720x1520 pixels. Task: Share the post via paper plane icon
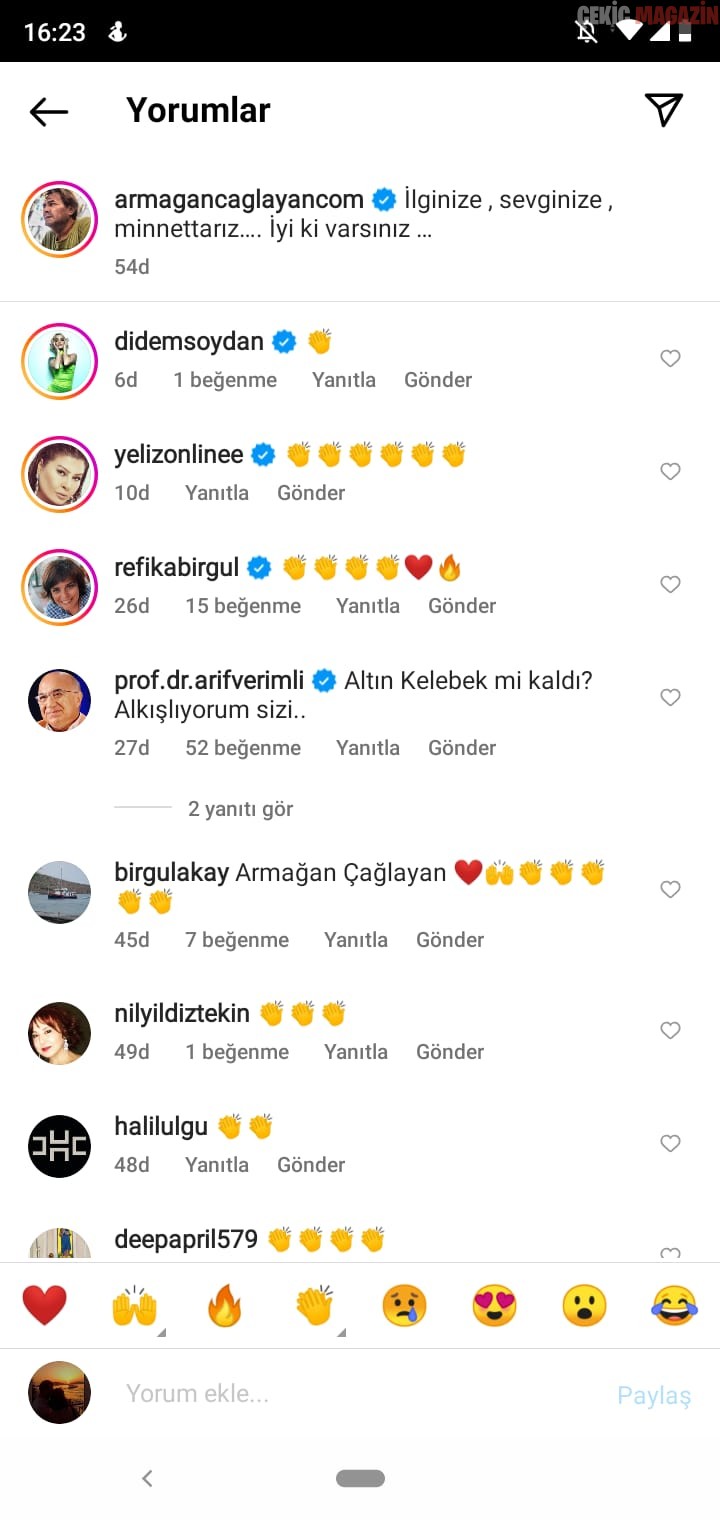[663, 110]
